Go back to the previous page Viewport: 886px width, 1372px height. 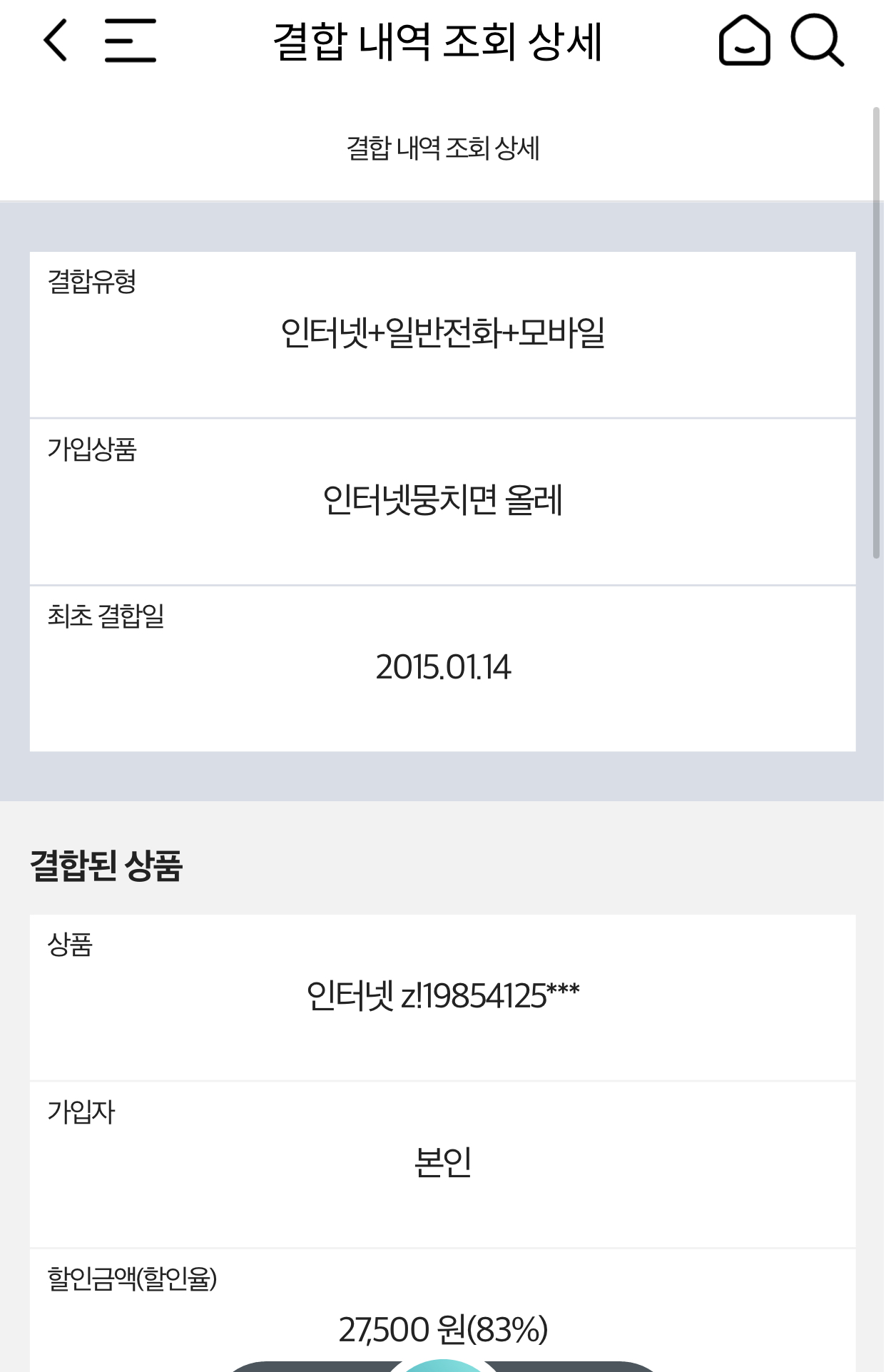point(56,41)
